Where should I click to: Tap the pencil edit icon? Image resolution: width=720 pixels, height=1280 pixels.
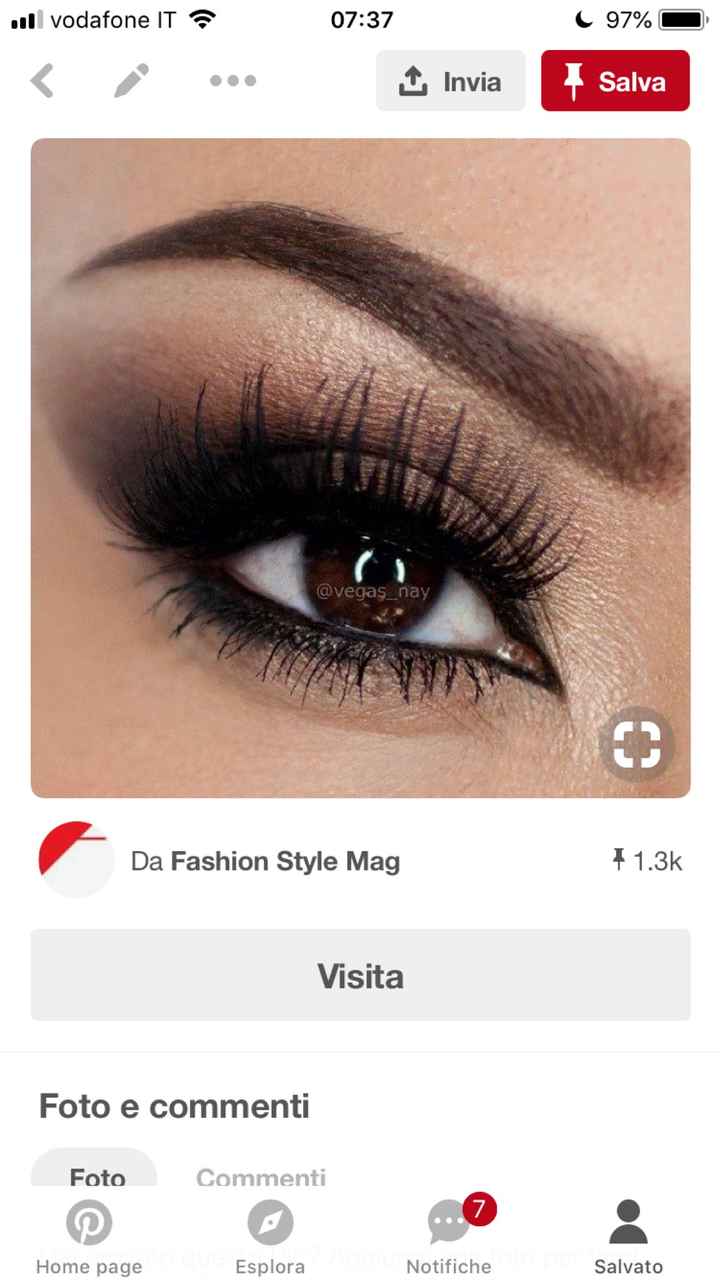pyautogui.click(x=131, y=80)
